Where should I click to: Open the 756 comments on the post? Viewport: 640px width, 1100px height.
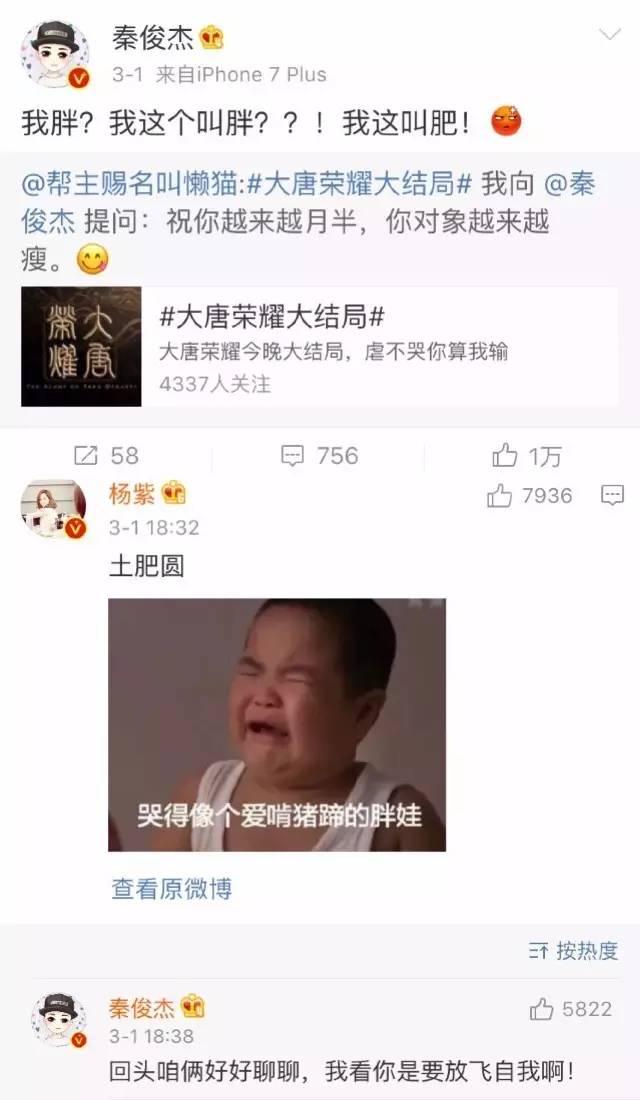point(320,456)
